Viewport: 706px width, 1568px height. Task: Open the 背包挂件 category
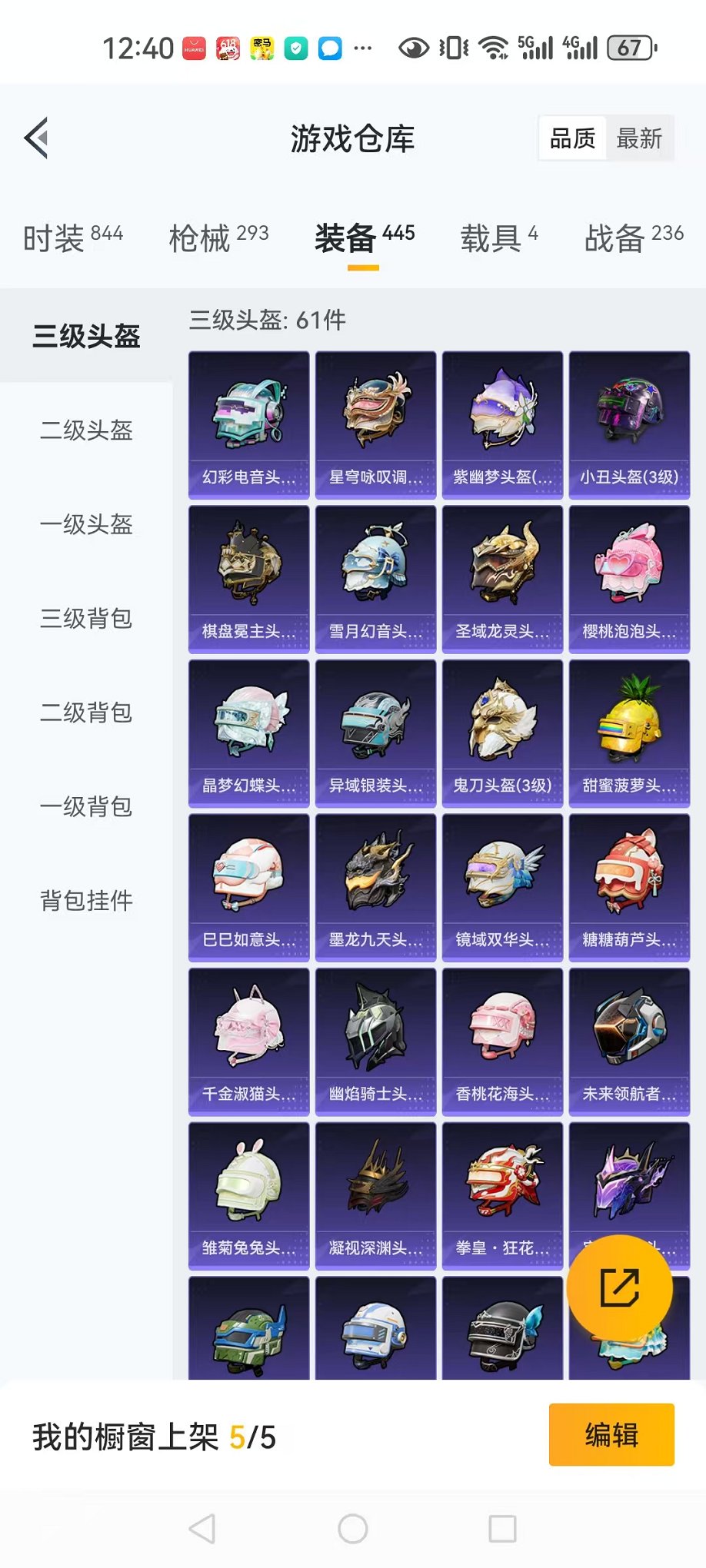(x=86, y=901)
